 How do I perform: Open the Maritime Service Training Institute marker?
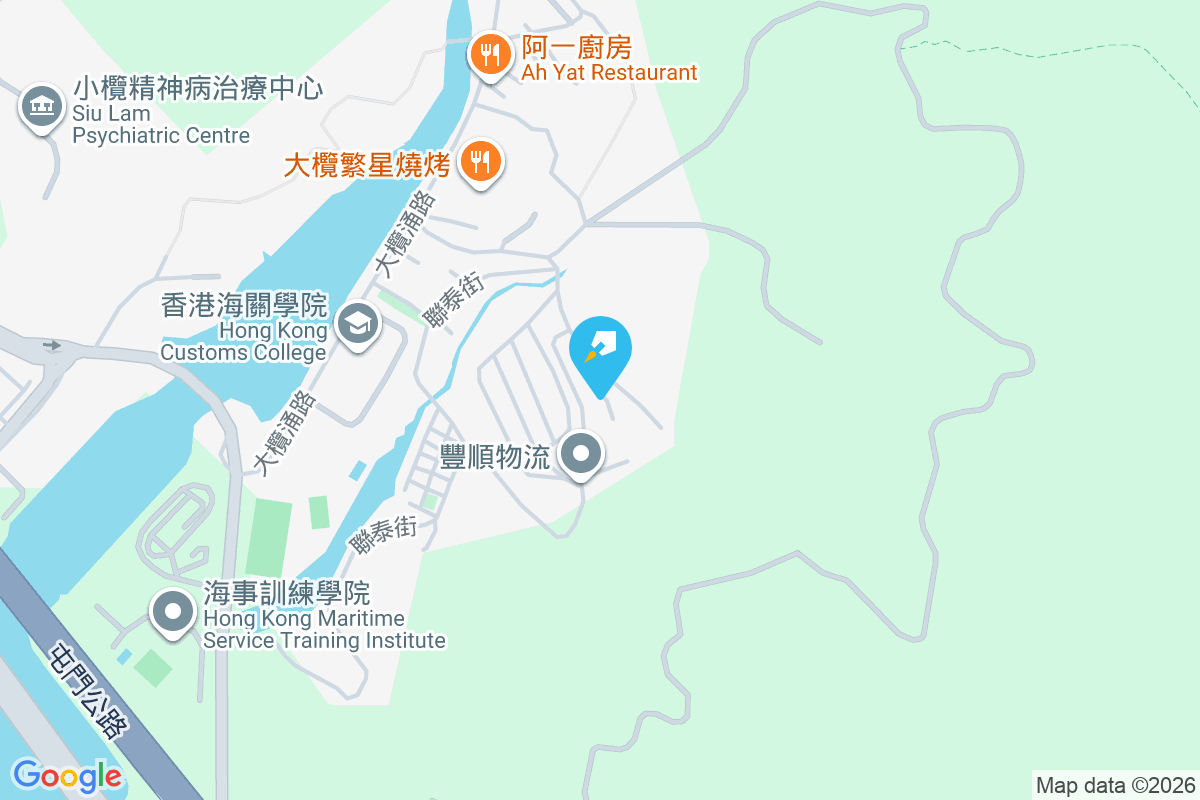173,610
